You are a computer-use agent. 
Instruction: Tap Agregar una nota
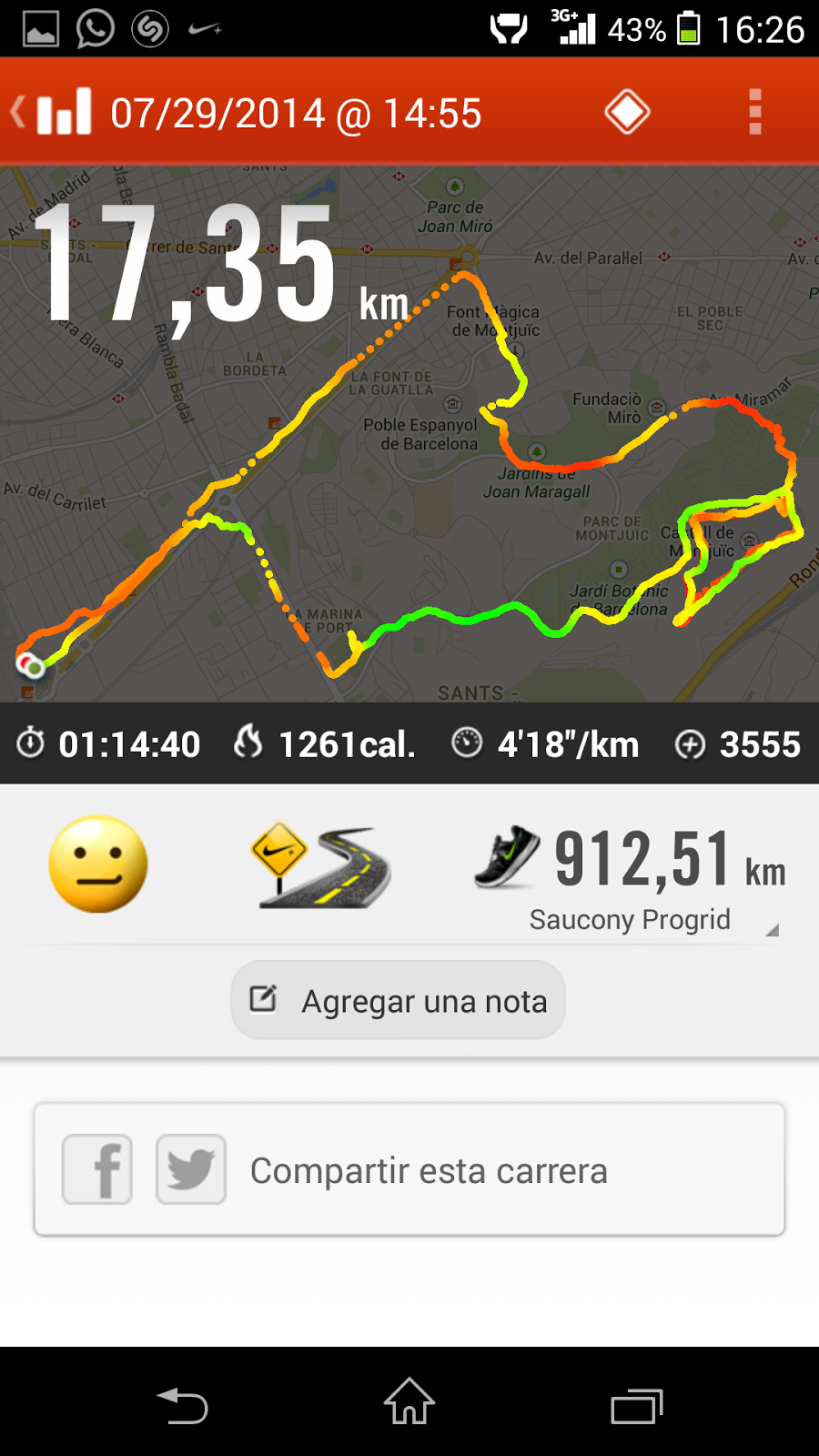399,1001
